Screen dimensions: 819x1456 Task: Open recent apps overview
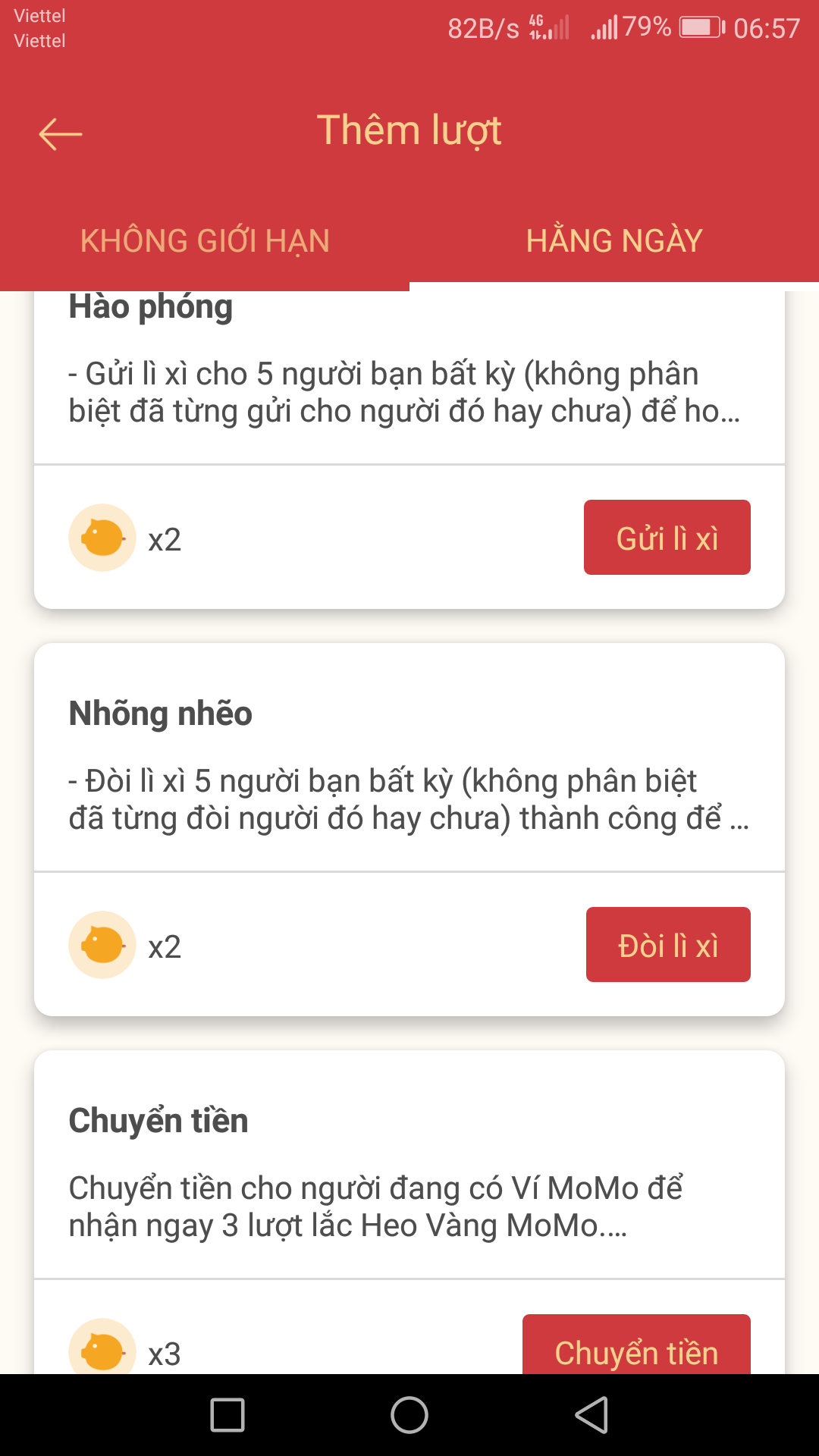(227, 1415)
